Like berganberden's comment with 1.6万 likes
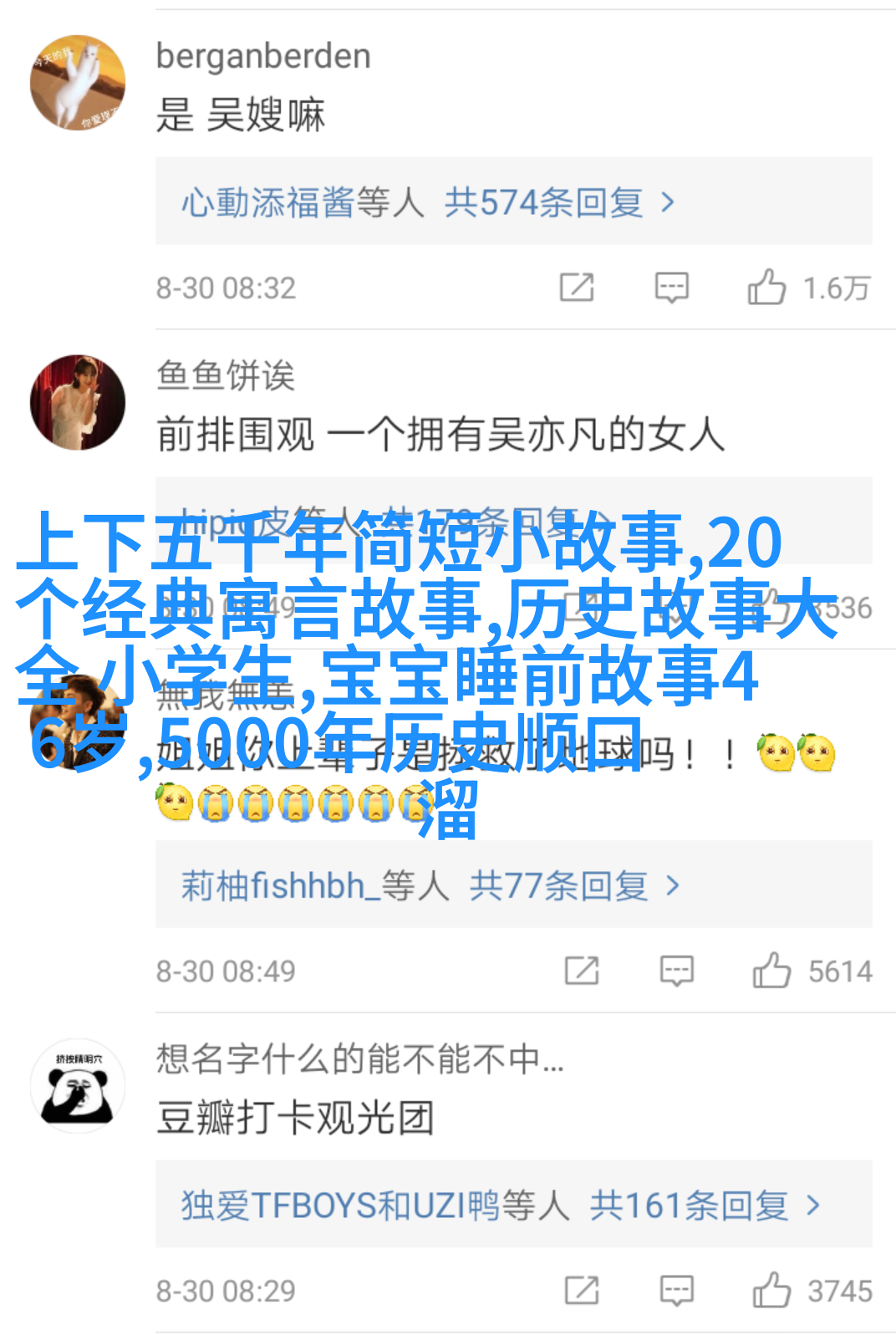 point(766,288)
